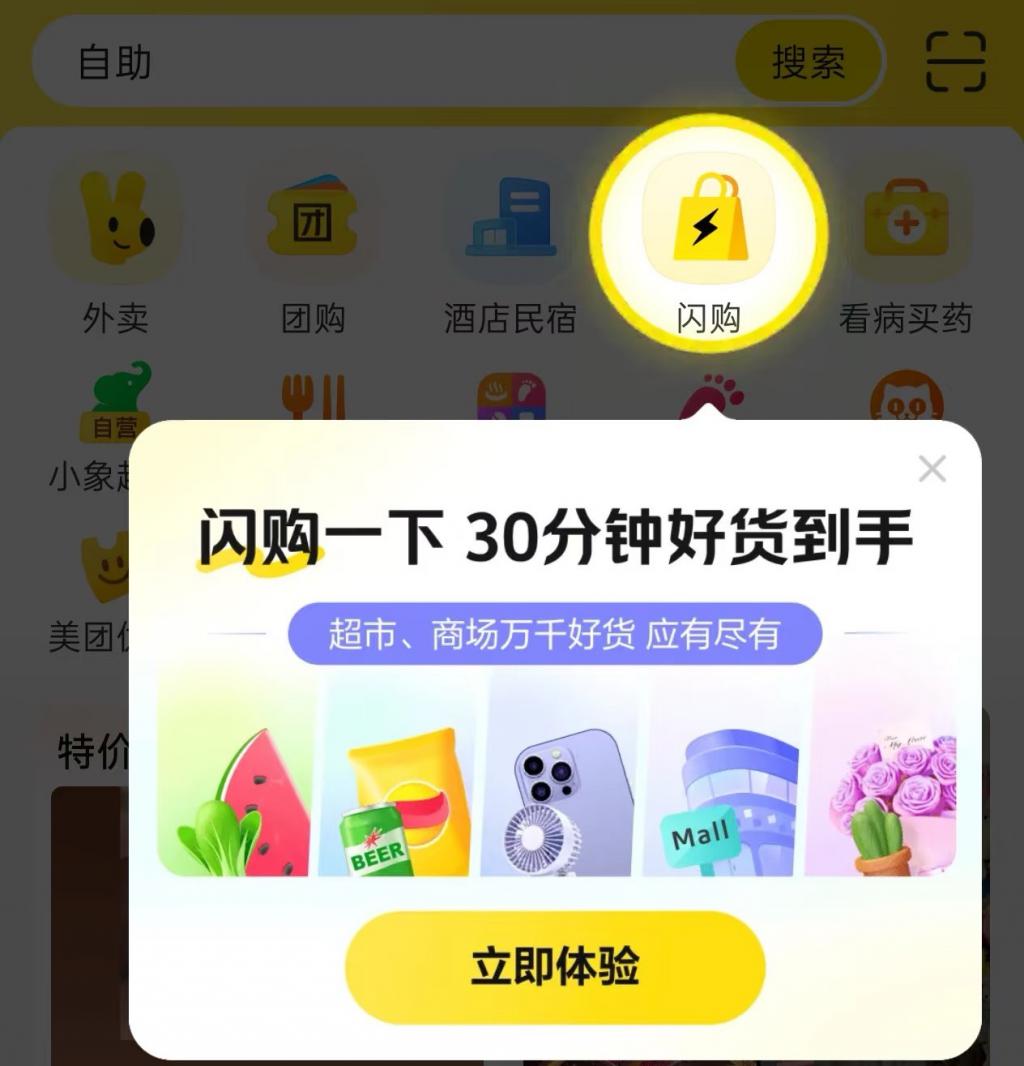1024x1066 pixels.
Task: Close the 闪购 promo popup
Action: pos(932,468)
